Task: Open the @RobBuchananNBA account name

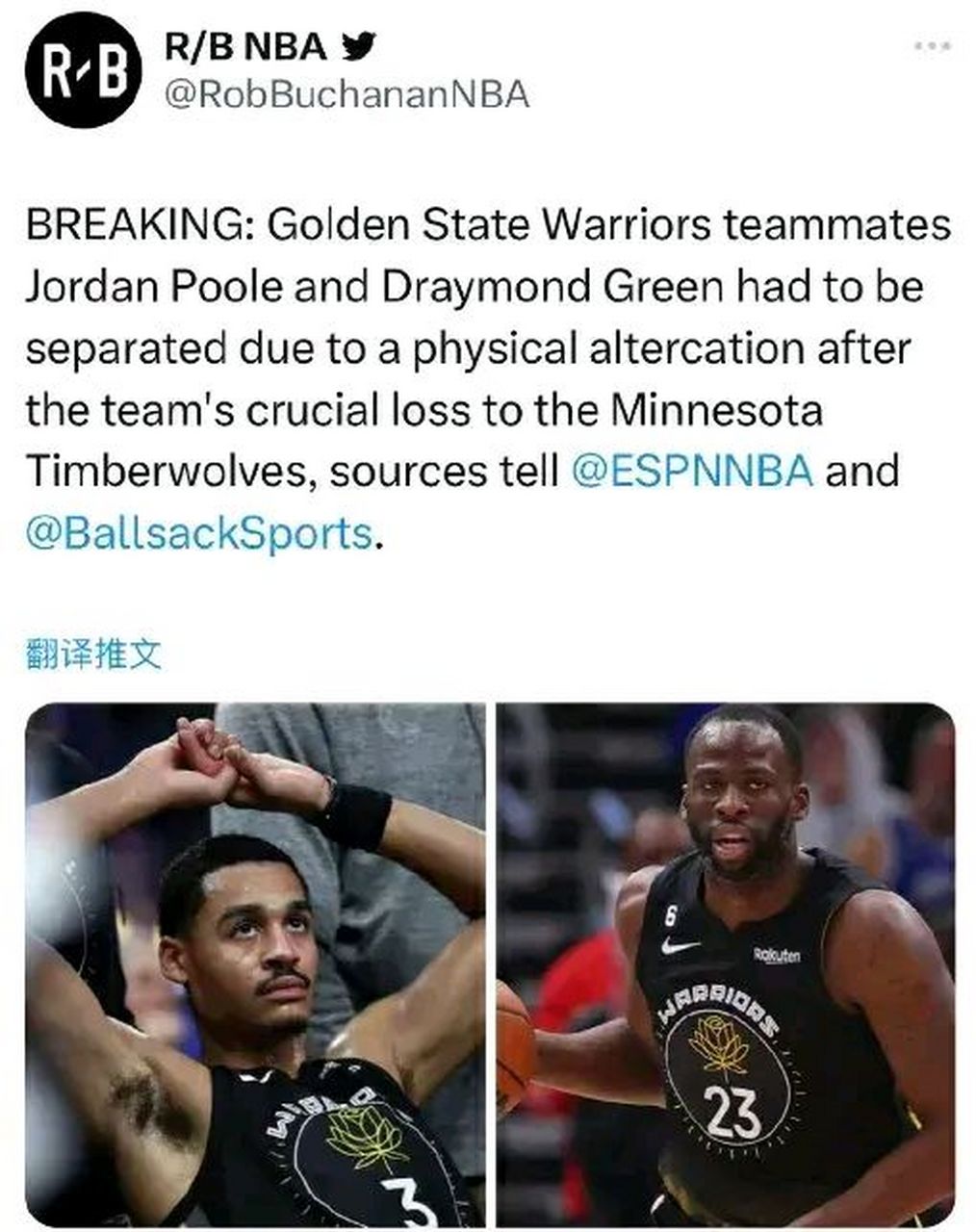Action: click(347, 94)
